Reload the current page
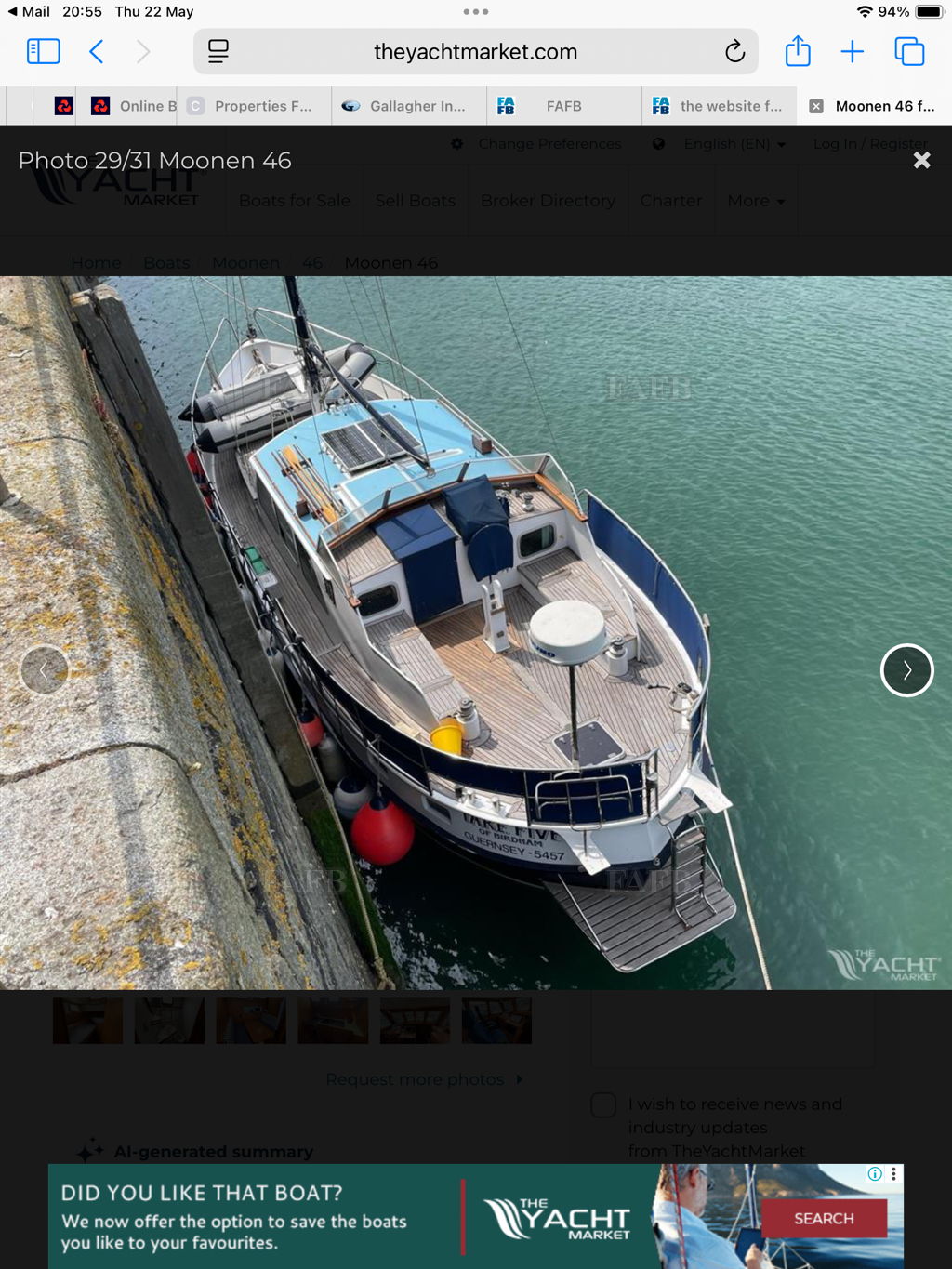 pos(734,51)
